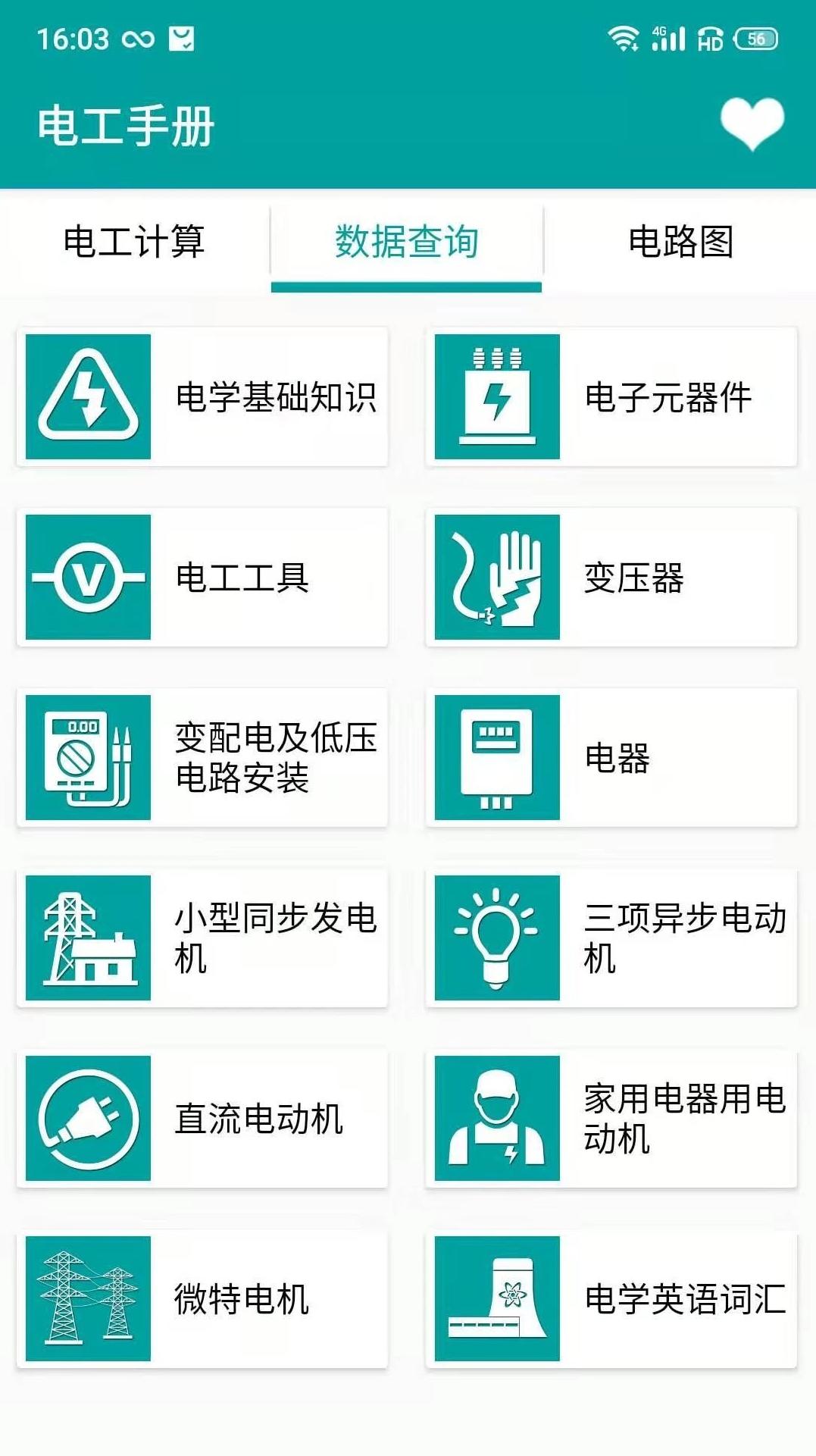The image size is (816, 1456).
Task: Click the plug icon for 直流电动机
Action: click(x=89, y=1120)
